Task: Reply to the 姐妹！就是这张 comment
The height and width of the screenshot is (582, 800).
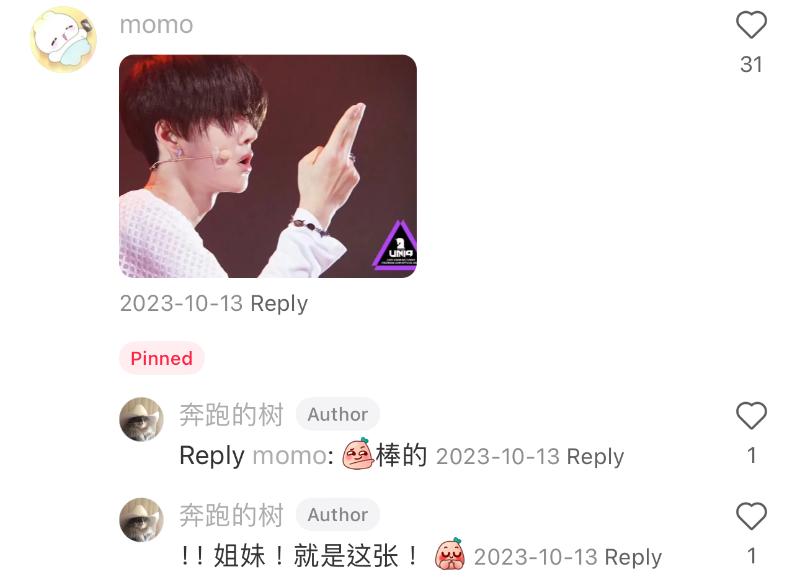Action: [x=633, y=557]
